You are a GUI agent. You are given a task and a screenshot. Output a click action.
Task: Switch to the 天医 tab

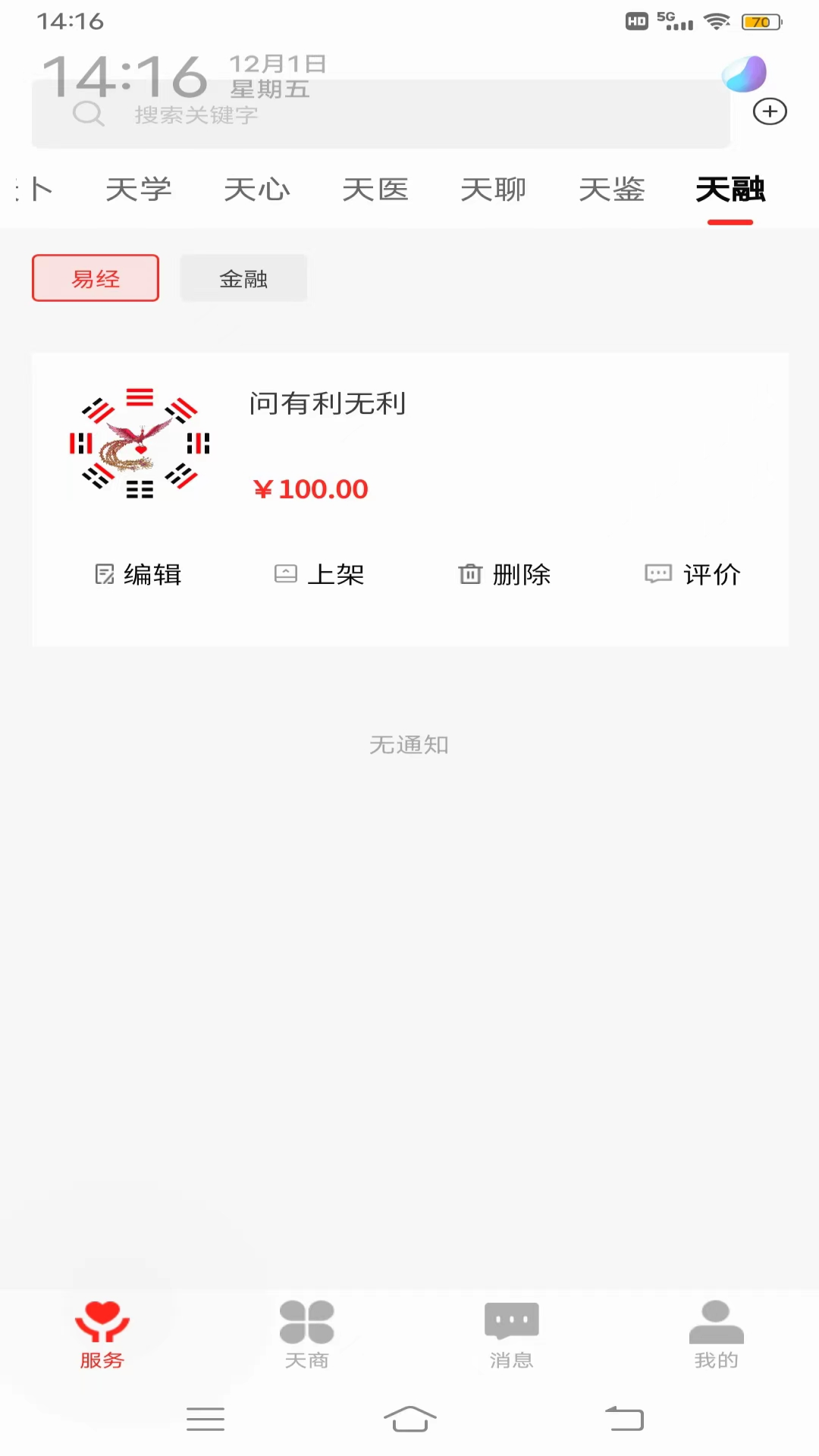(x=375, y=190)
